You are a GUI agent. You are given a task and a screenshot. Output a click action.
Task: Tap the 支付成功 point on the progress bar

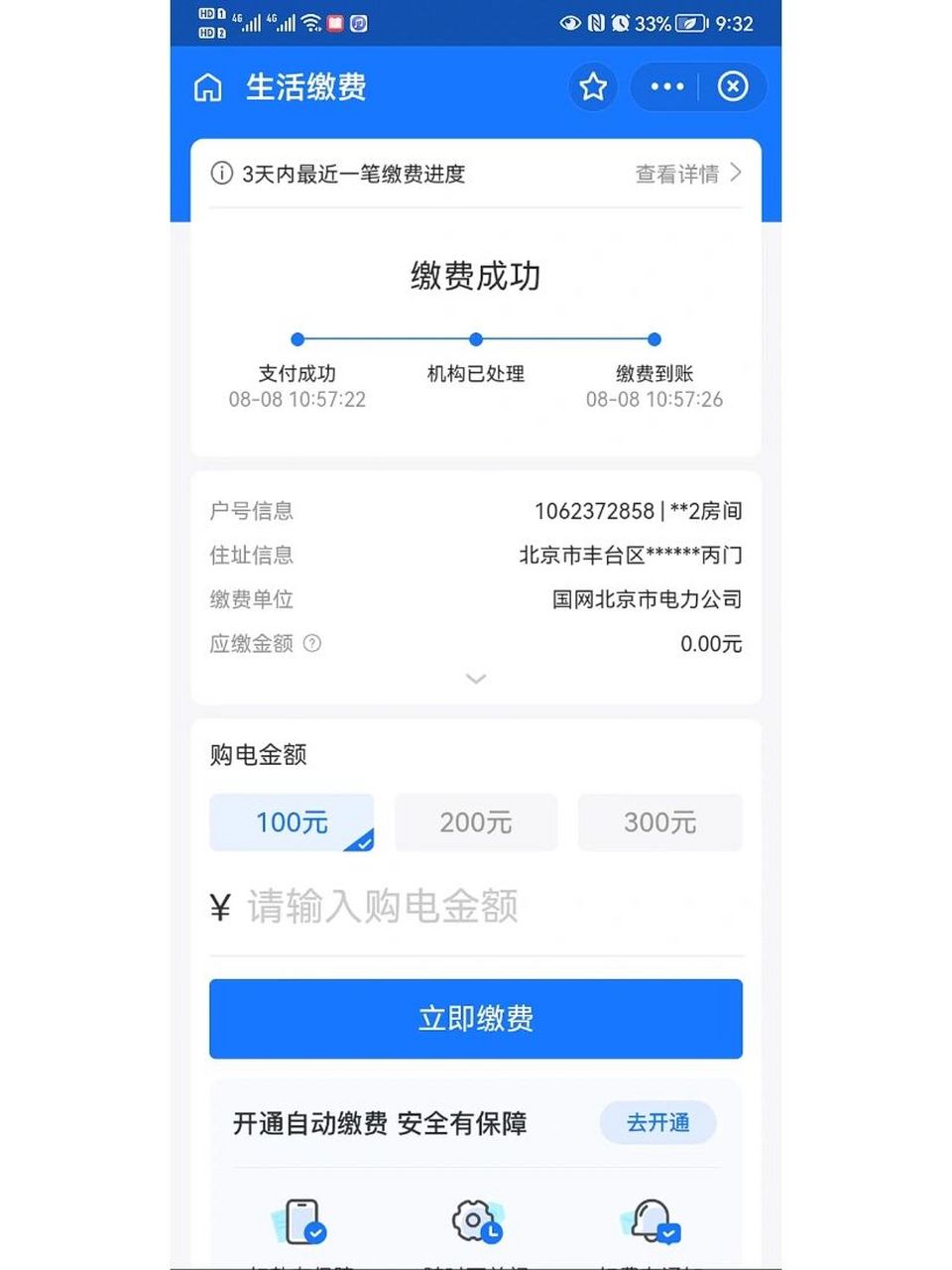pos(297,339)
